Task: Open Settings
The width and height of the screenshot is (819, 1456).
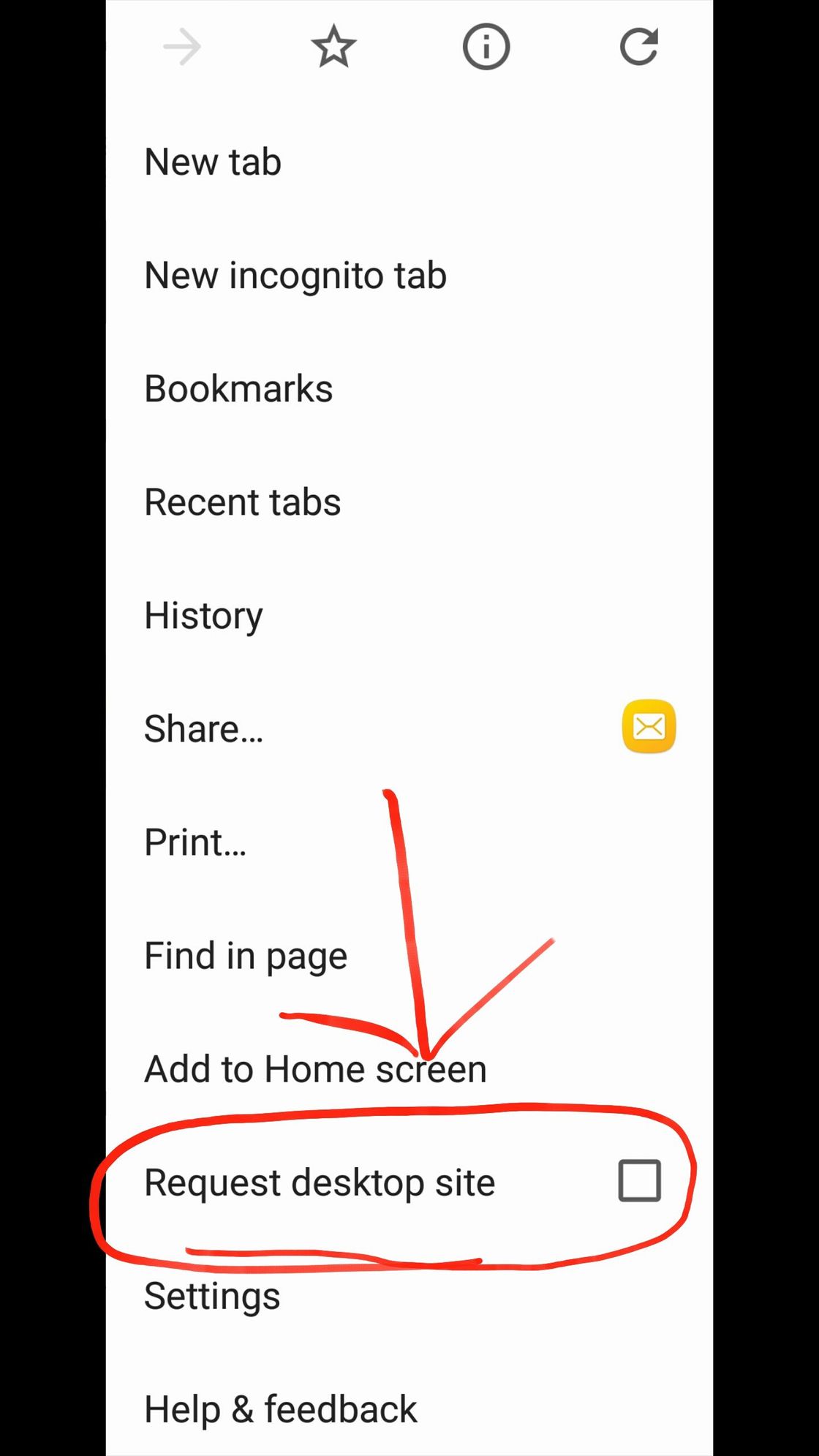Action: click(212, 1296)
